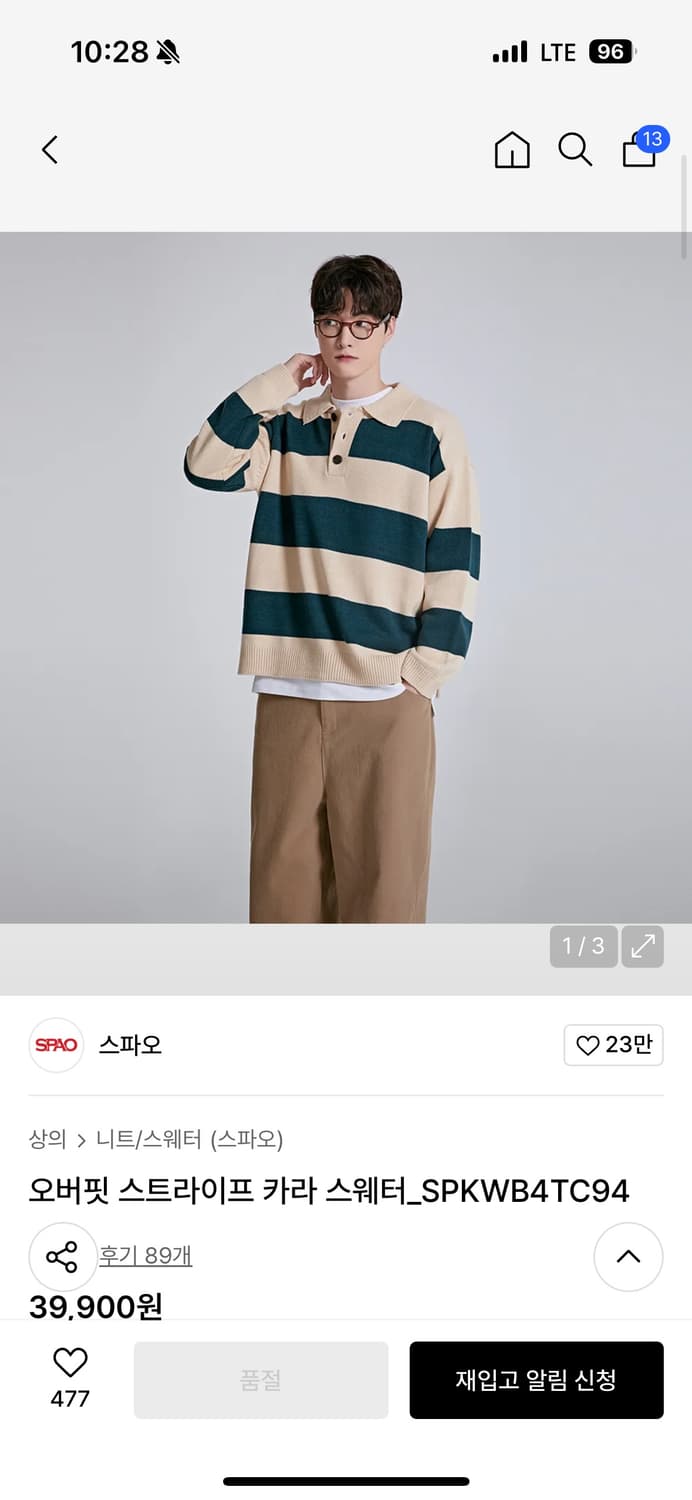Like the 스파오 brand (23만 heart)
The width and height of the screenshot is (692, 1500).
point(613,1045)
